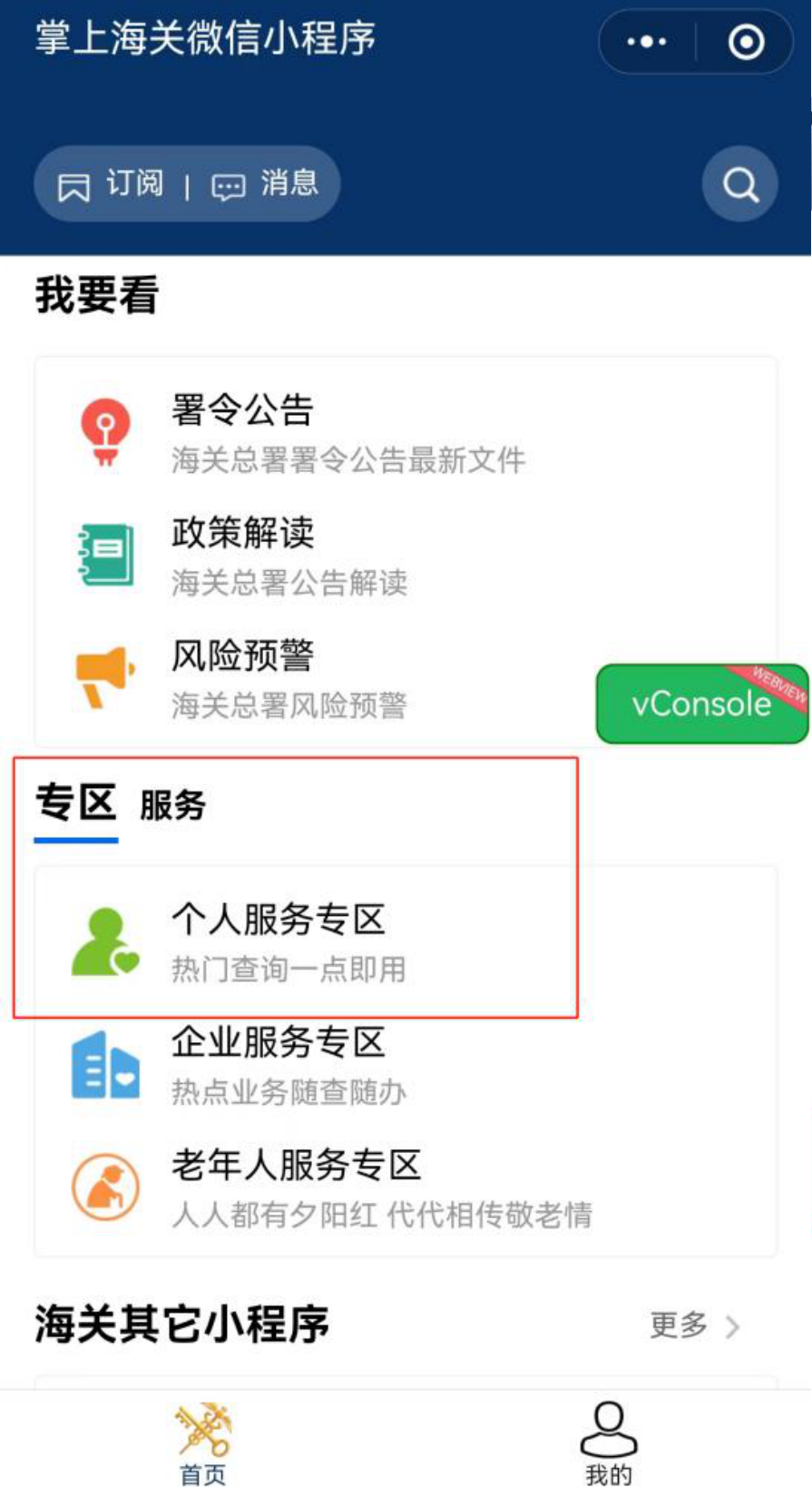Close the mini program via target icon
Viewport: 812px width, 1487px height.
(746, 42)
